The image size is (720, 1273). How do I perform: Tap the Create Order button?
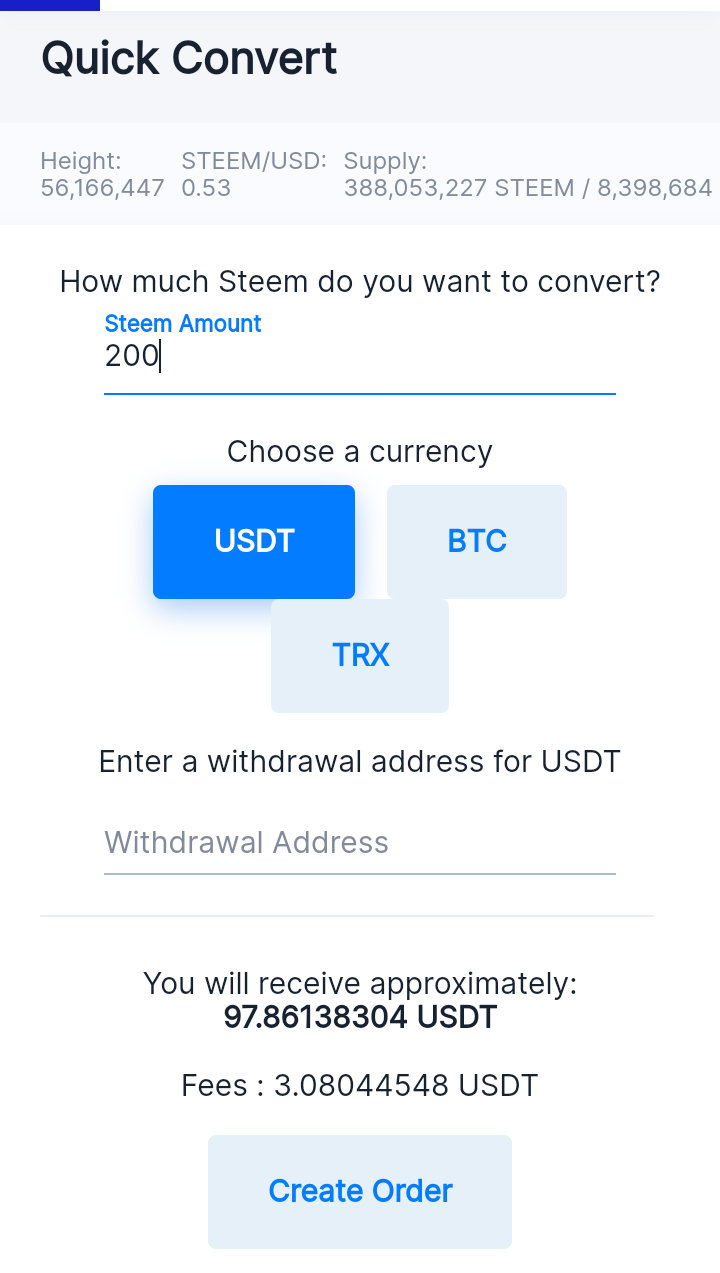[x=360, y=1191]
